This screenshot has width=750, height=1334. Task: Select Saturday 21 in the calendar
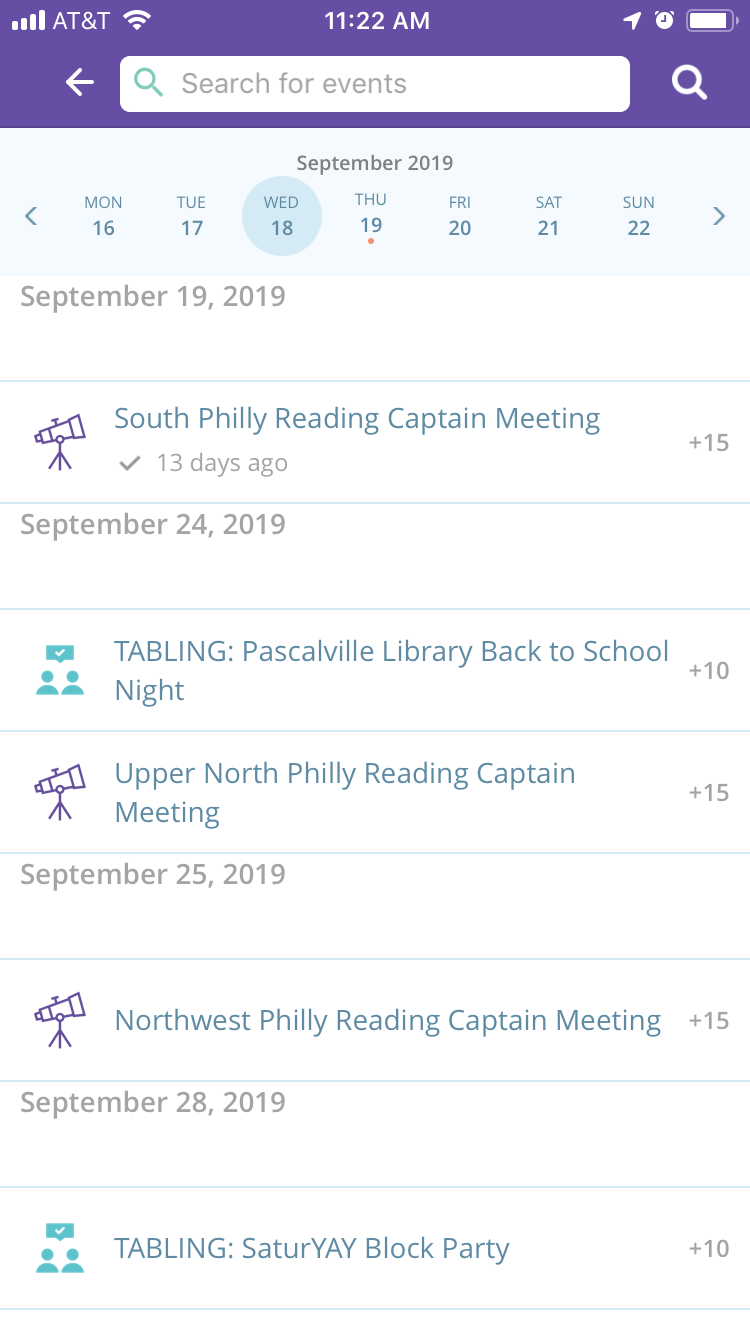pos(549,216)
